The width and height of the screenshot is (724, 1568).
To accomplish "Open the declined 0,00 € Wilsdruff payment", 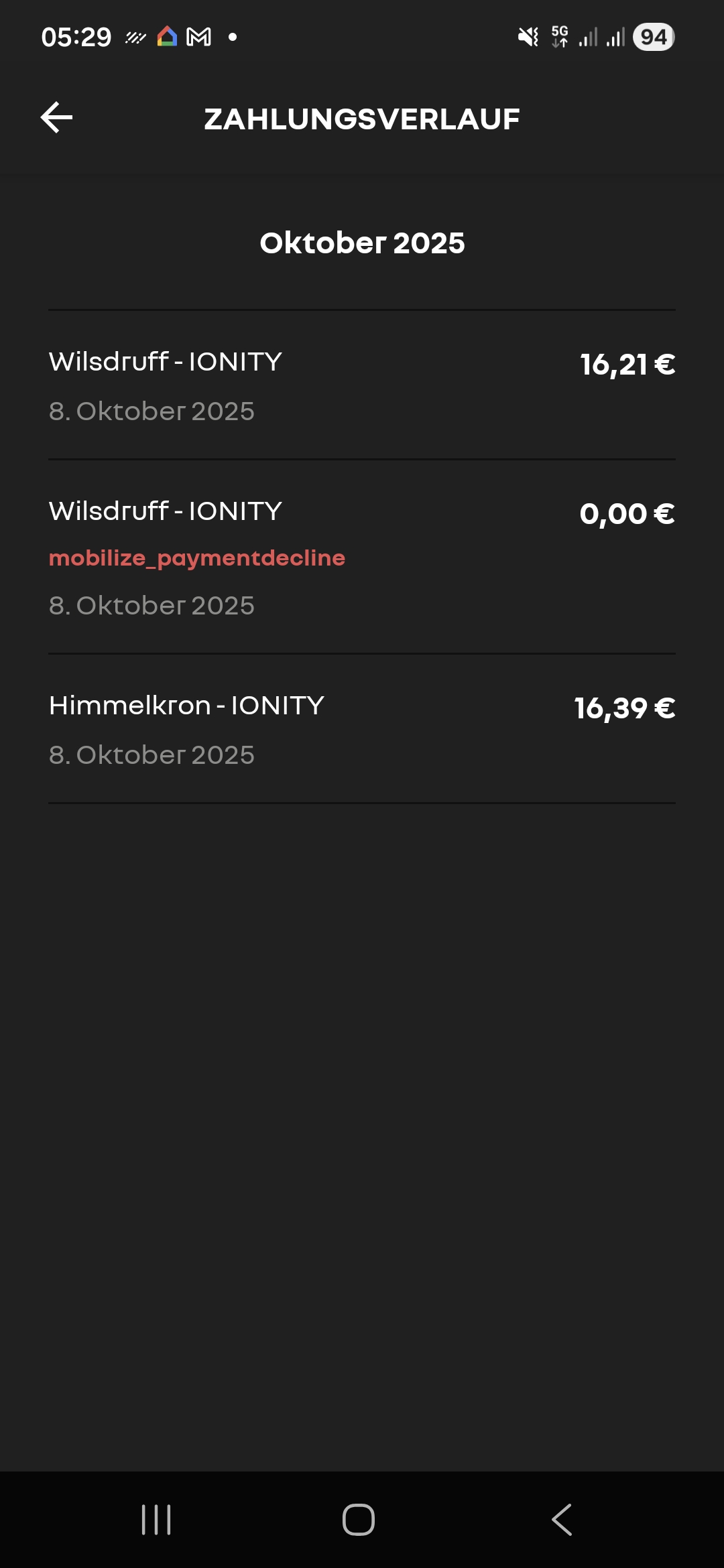I will [362, 557].
